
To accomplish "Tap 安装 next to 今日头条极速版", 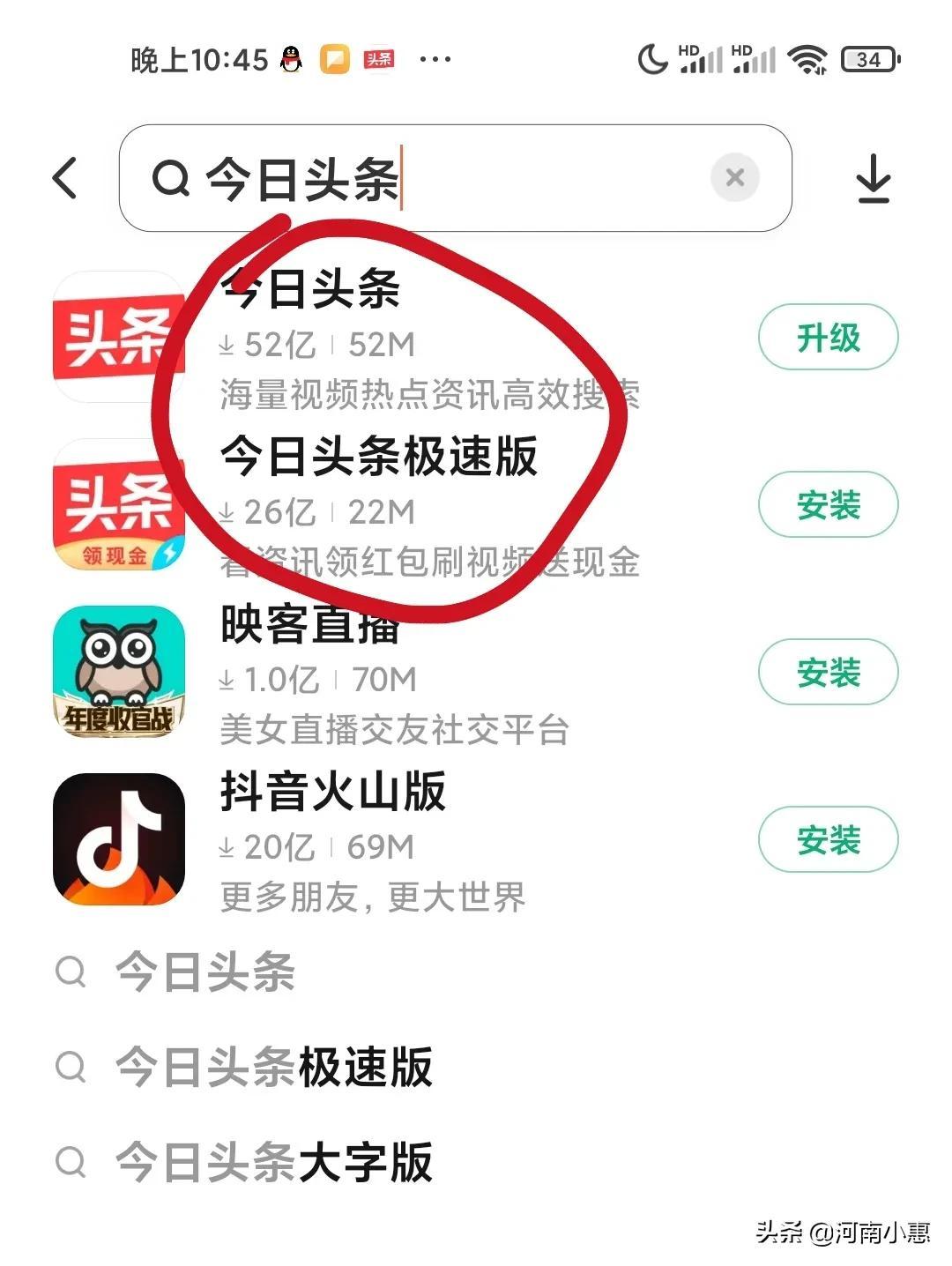I will [x=828, y=504].
